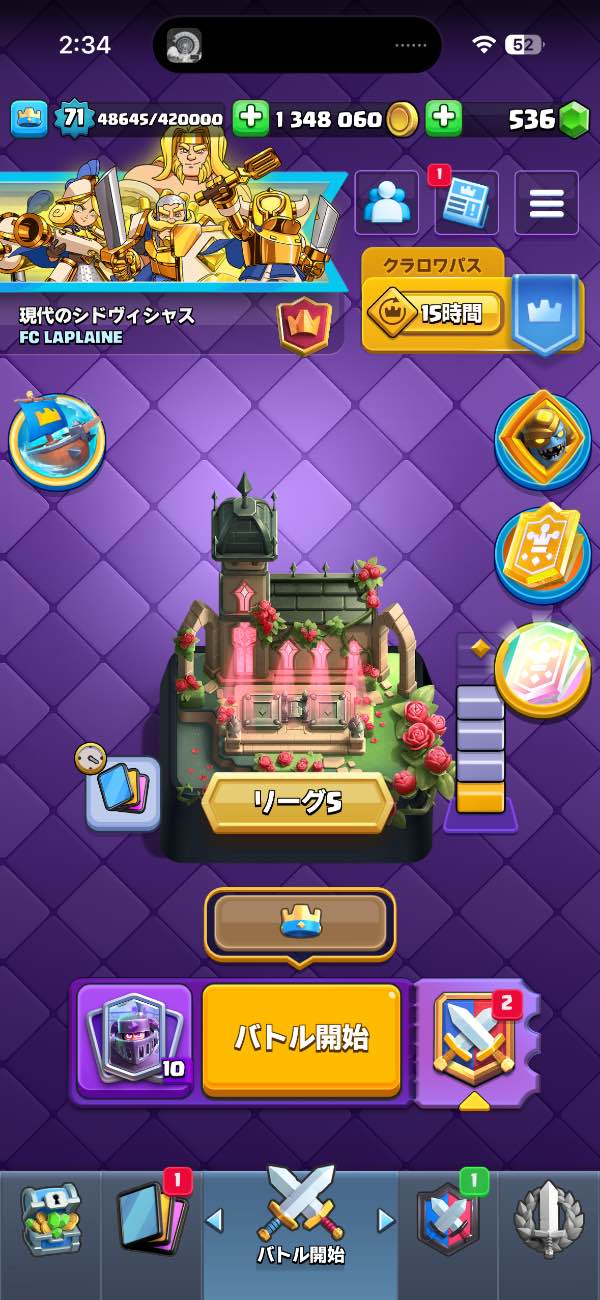Screen dimensions: 600x1300
Task: Open the rainbow lucky card icon
Action: click(x=543, y=667)
